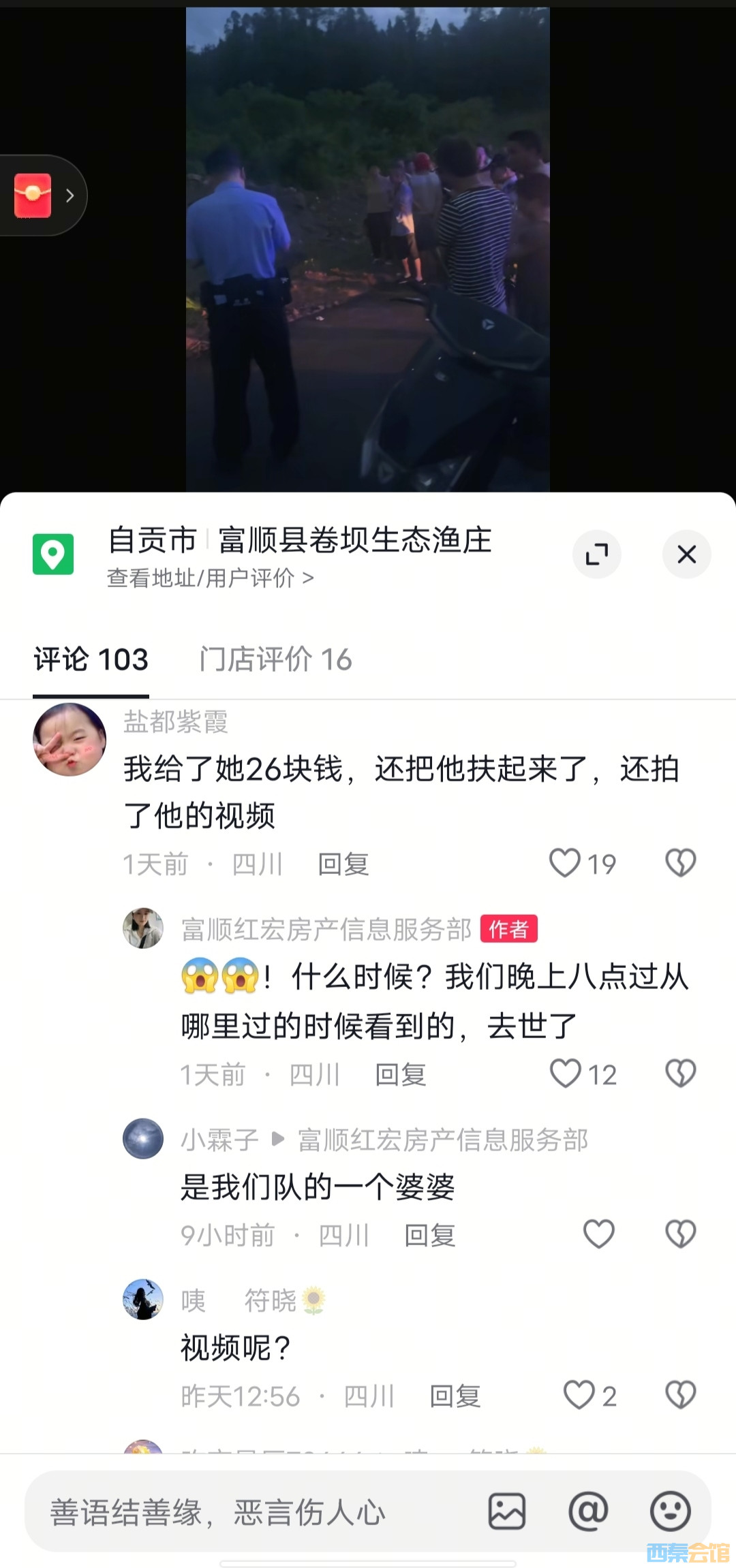
Task: Expand comments panel to full screen
Action: pos(597,554)
